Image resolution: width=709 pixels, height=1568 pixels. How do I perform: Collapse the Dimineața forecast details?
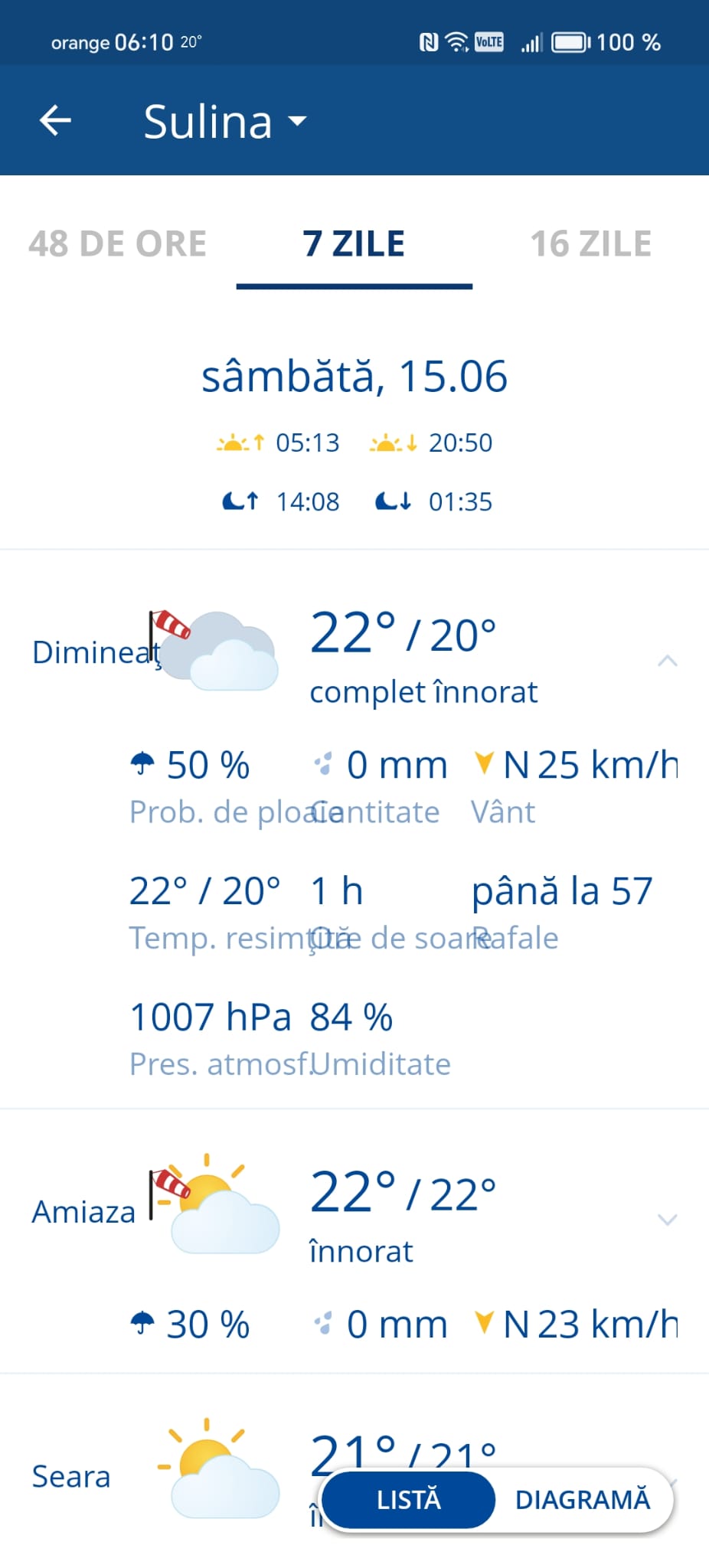[667, 660]
